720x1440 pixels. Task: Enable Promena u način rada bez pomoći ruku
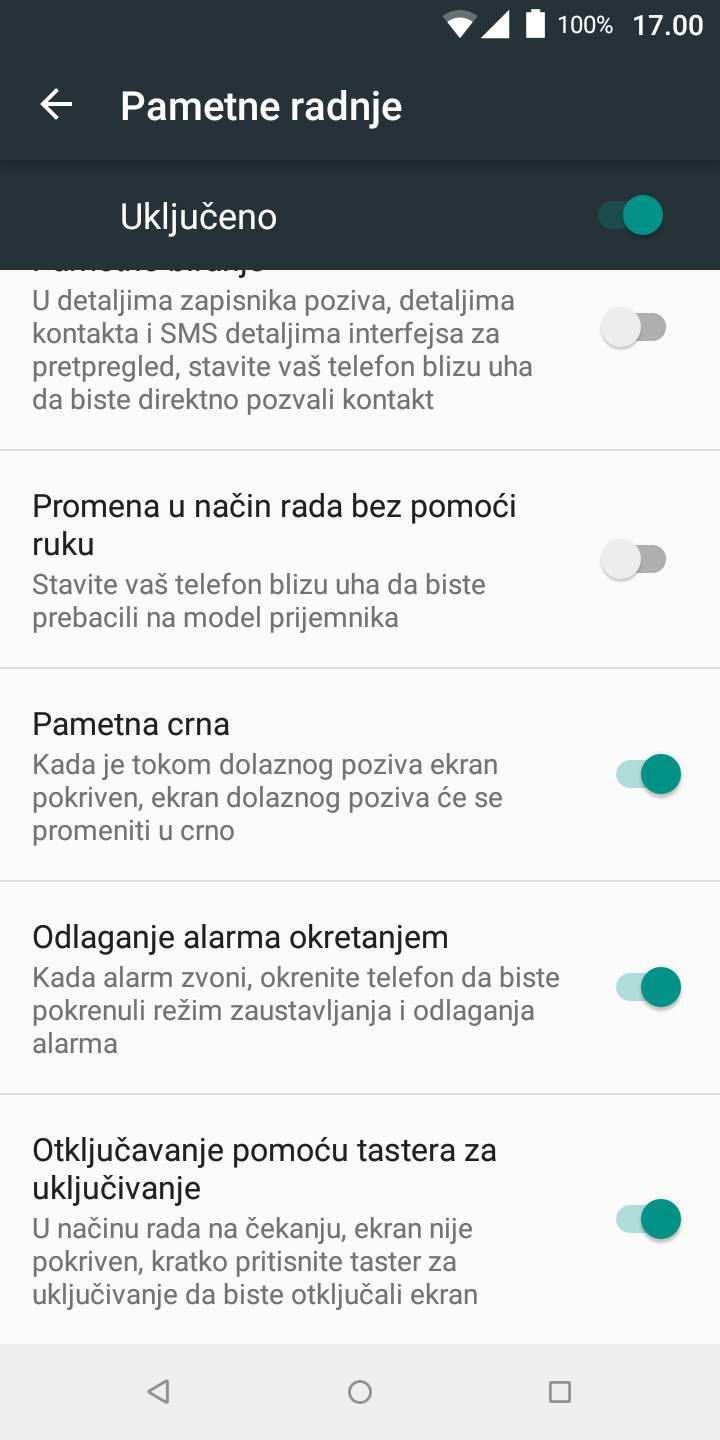click(634, 559)
